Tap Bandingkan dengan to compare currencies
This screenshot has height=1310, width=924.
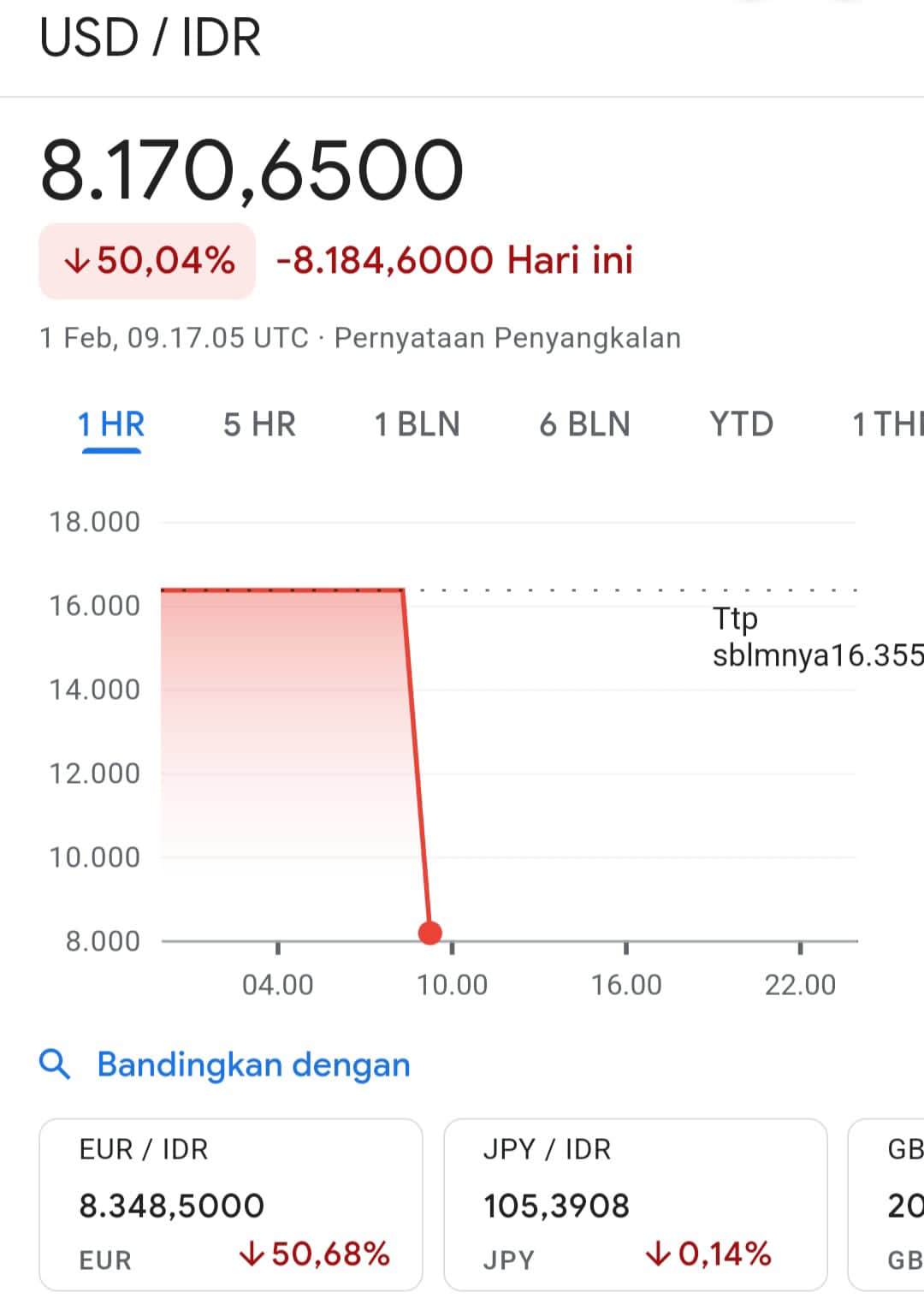(x=252, y=1064)
